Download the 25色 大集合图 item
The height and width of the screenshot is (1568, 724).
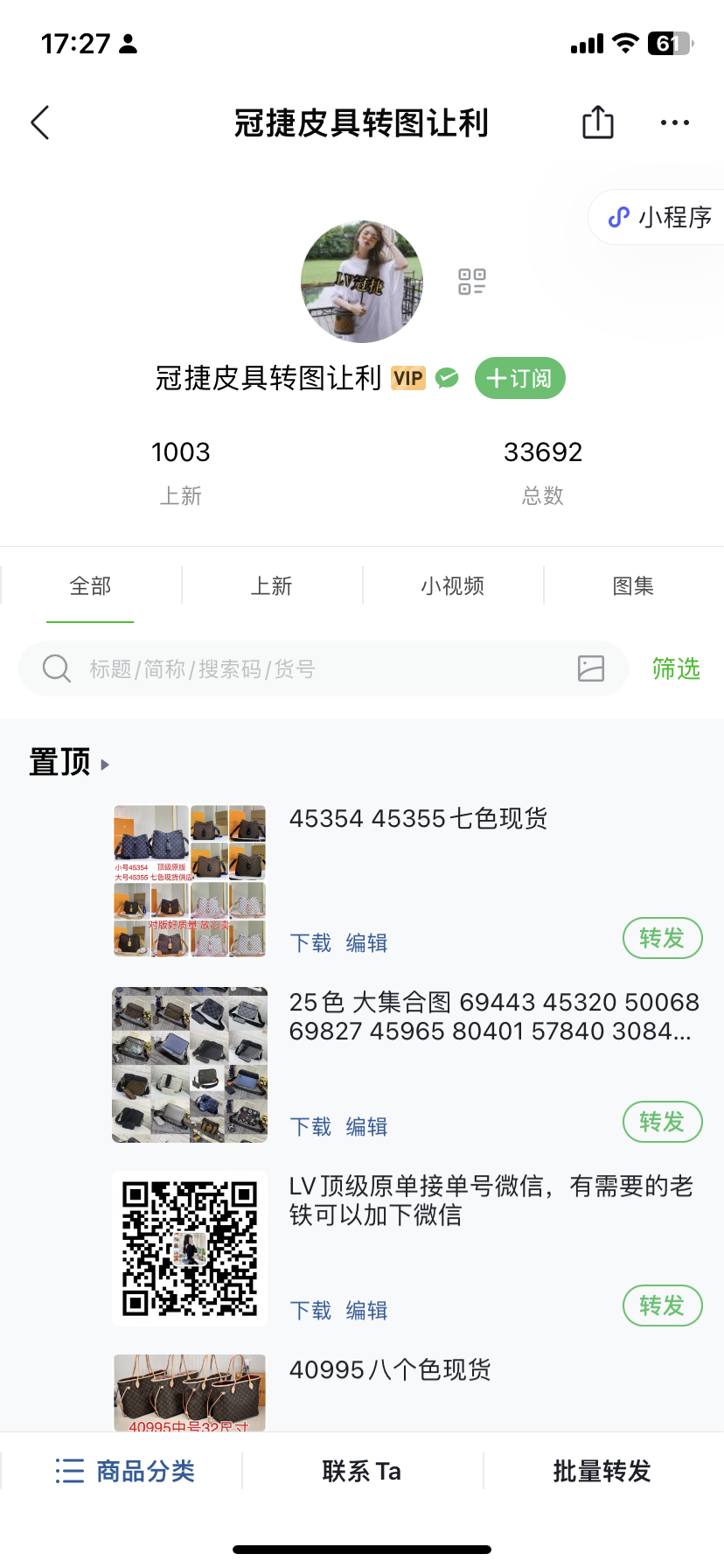[310, 1126]
